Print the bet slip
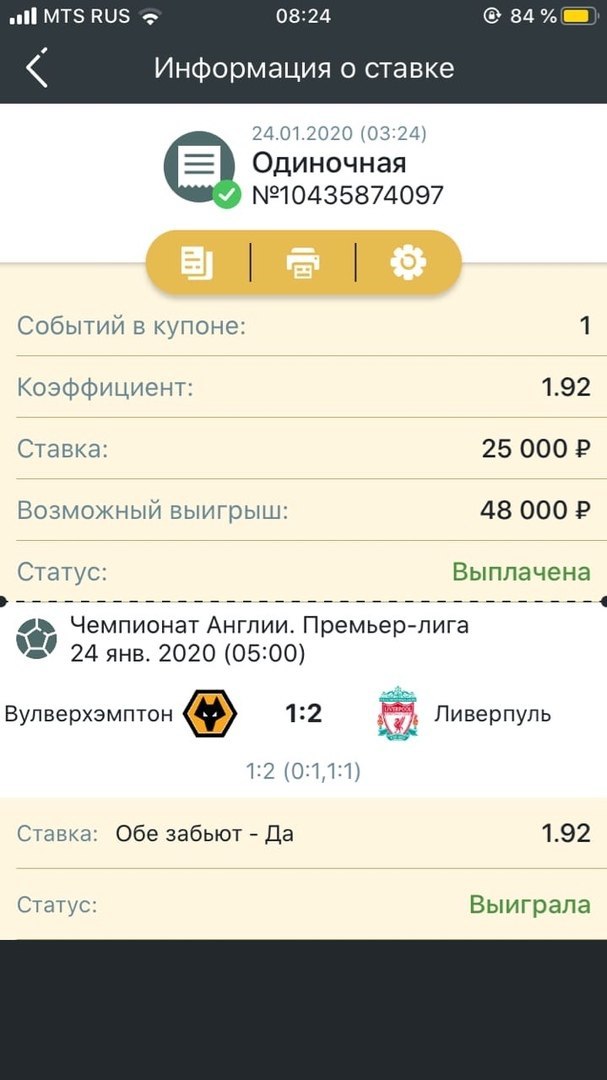 coord(303,263)
